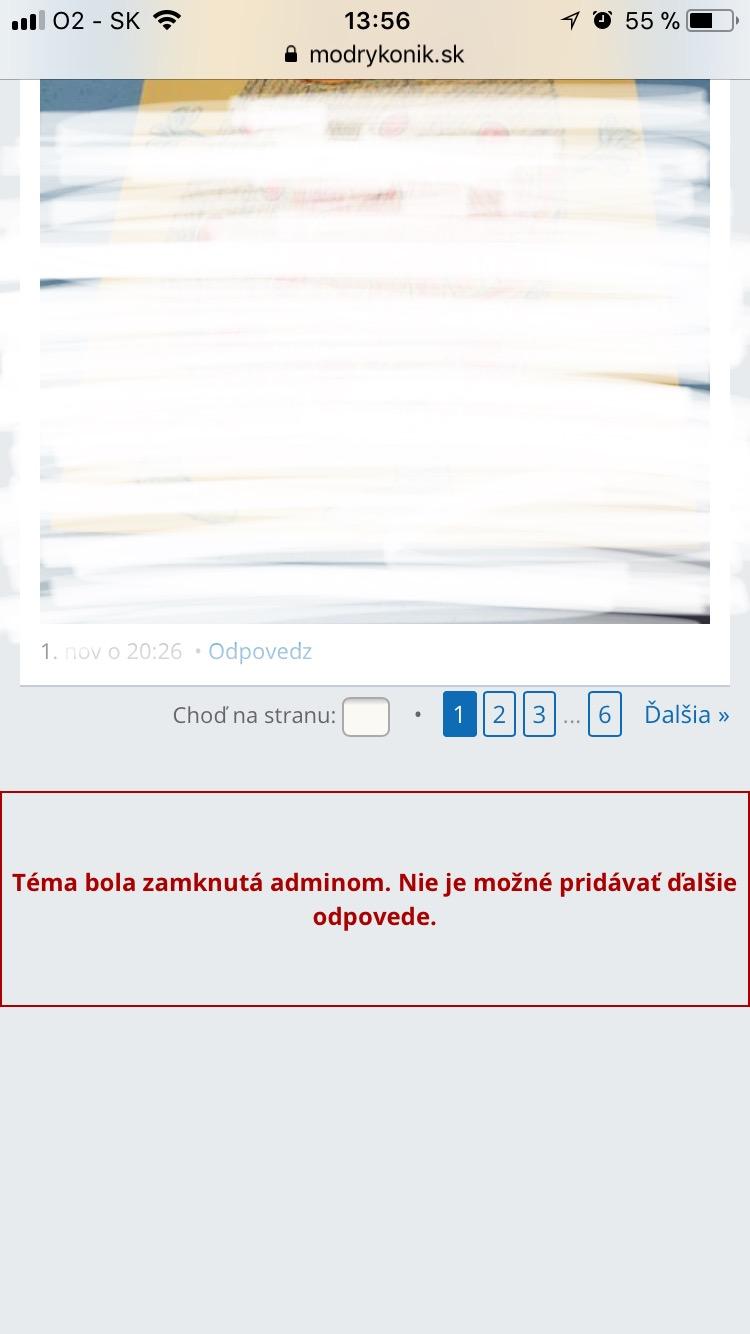
Task: Jump to page 6
Action: [x=604, y=715]
